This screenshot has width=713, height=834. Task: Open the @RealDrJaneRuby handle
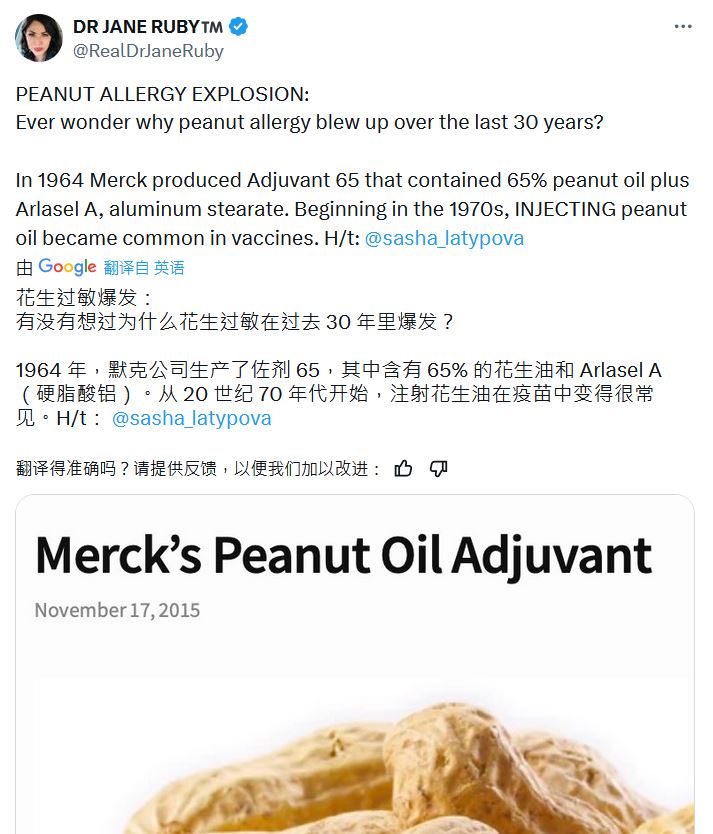(x=148, y=51)
